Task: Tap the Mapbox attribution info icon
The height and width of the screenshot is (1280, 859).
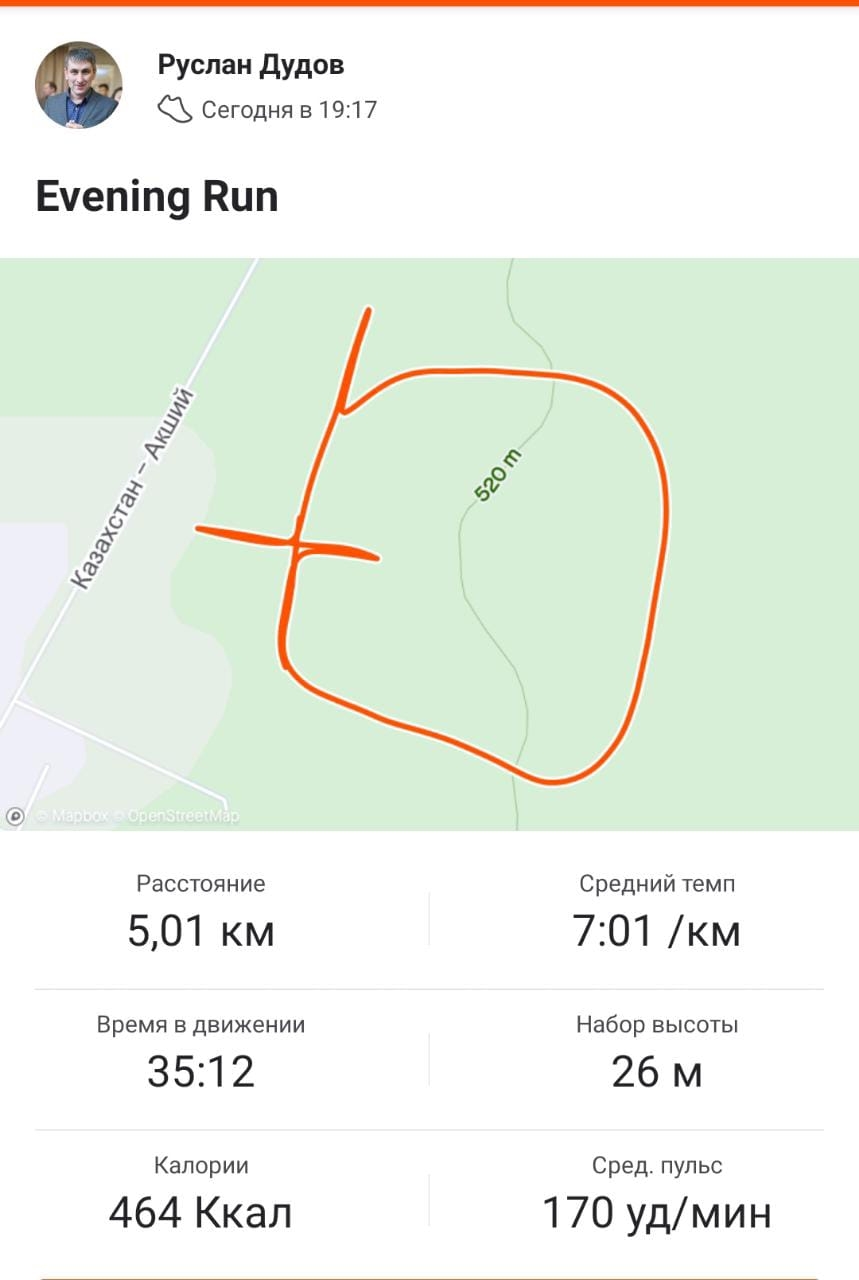Action: 15,816
